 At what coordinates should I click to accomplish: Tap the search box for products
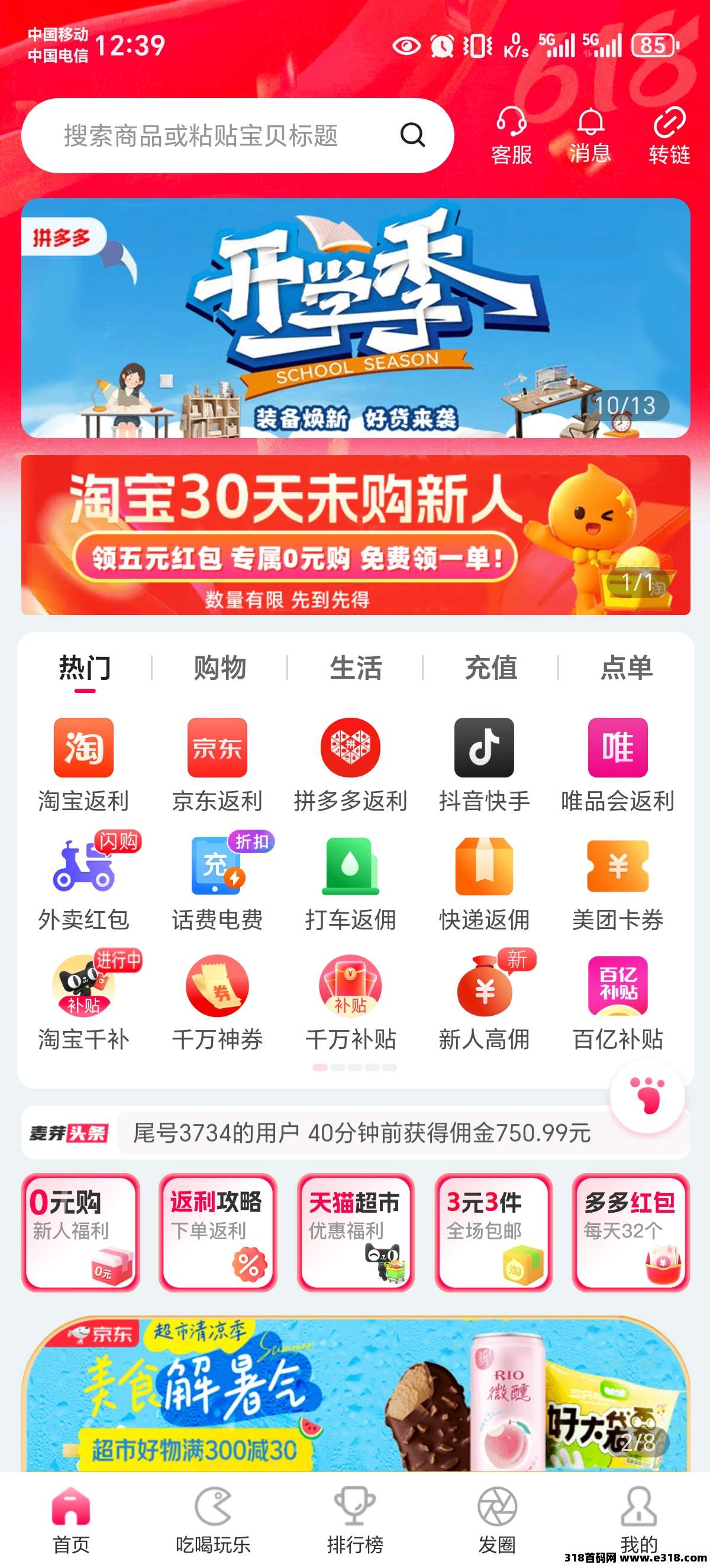pos(237,135)
